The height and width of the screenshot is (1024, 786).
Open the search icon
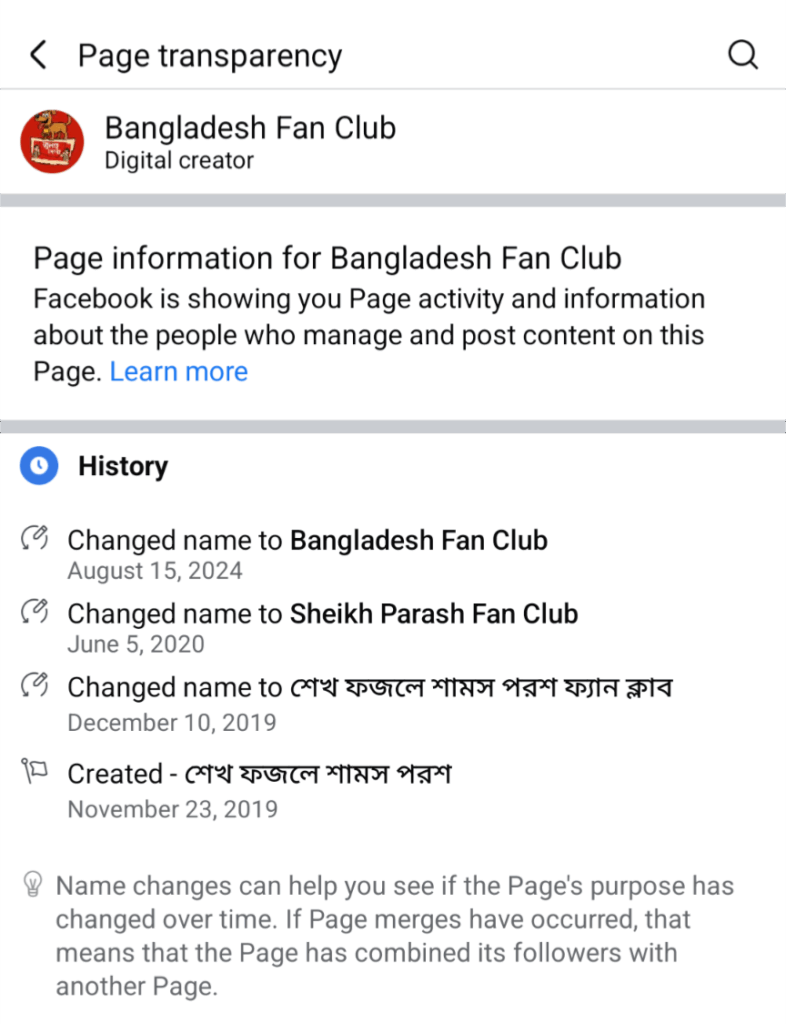[743, 55]
